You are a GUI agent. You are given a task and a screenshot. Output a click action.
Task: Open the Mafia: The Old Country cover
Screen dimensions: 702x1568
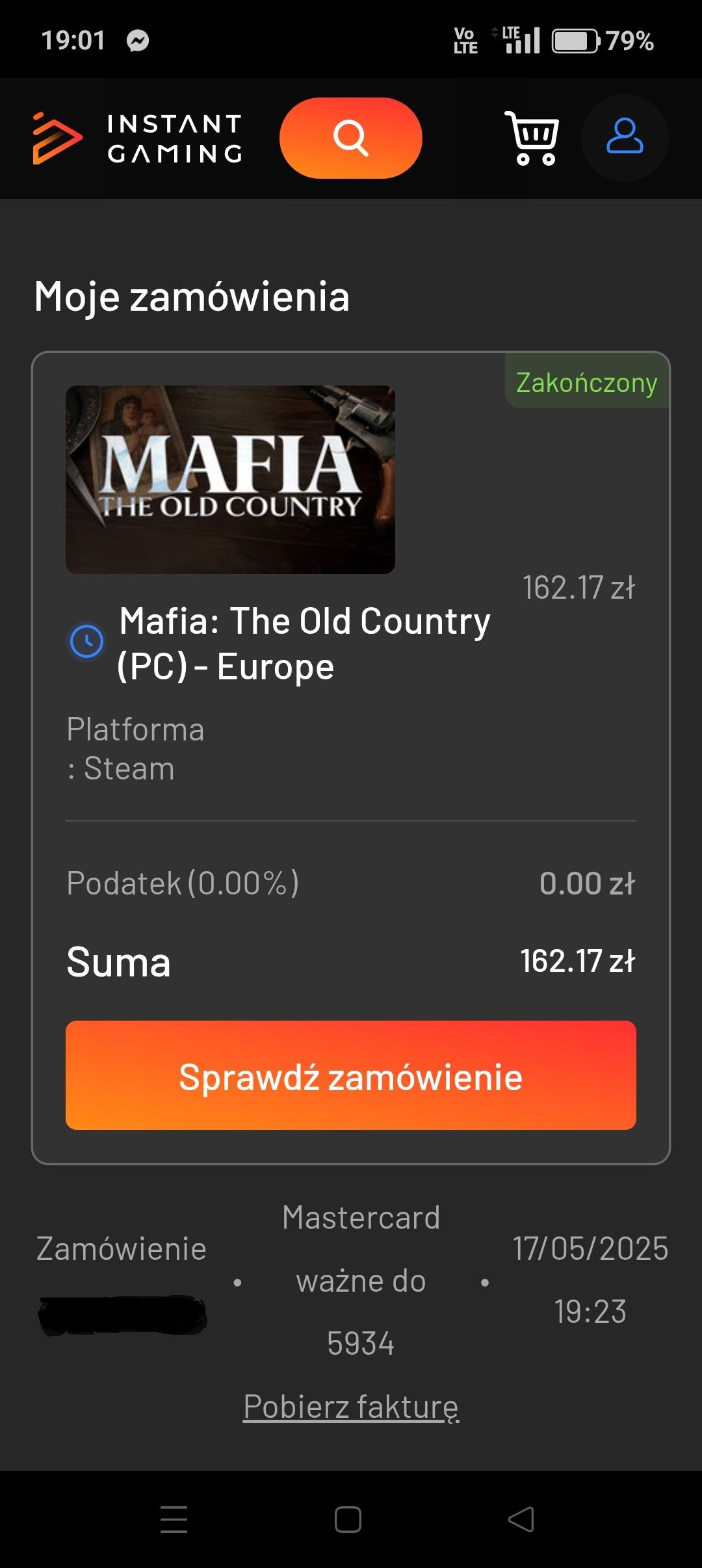pos(230,480)
